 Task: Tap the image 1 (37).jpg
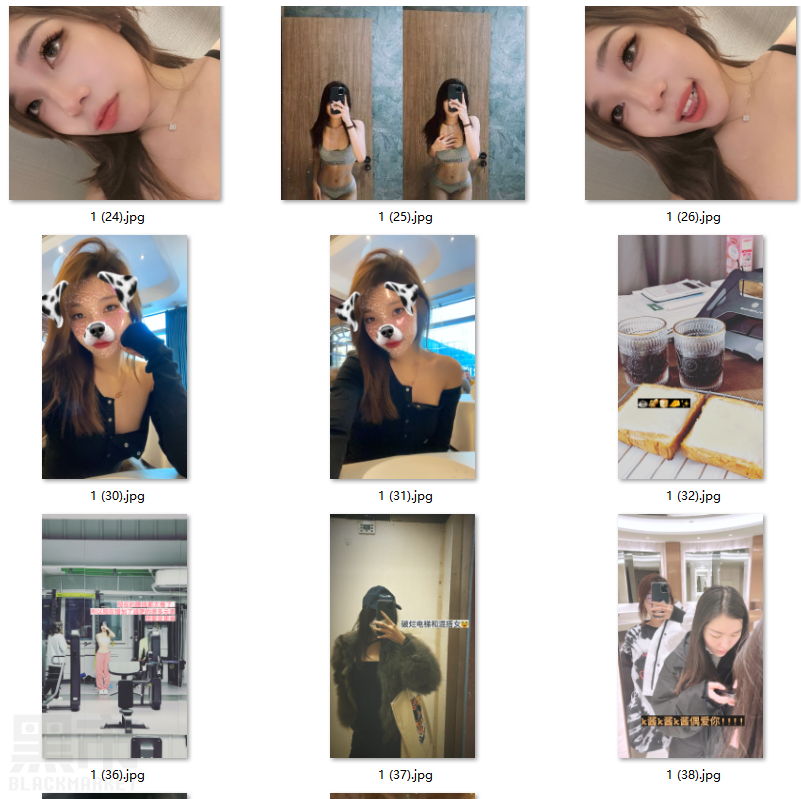pyautogui.click(x=403, y=636)
